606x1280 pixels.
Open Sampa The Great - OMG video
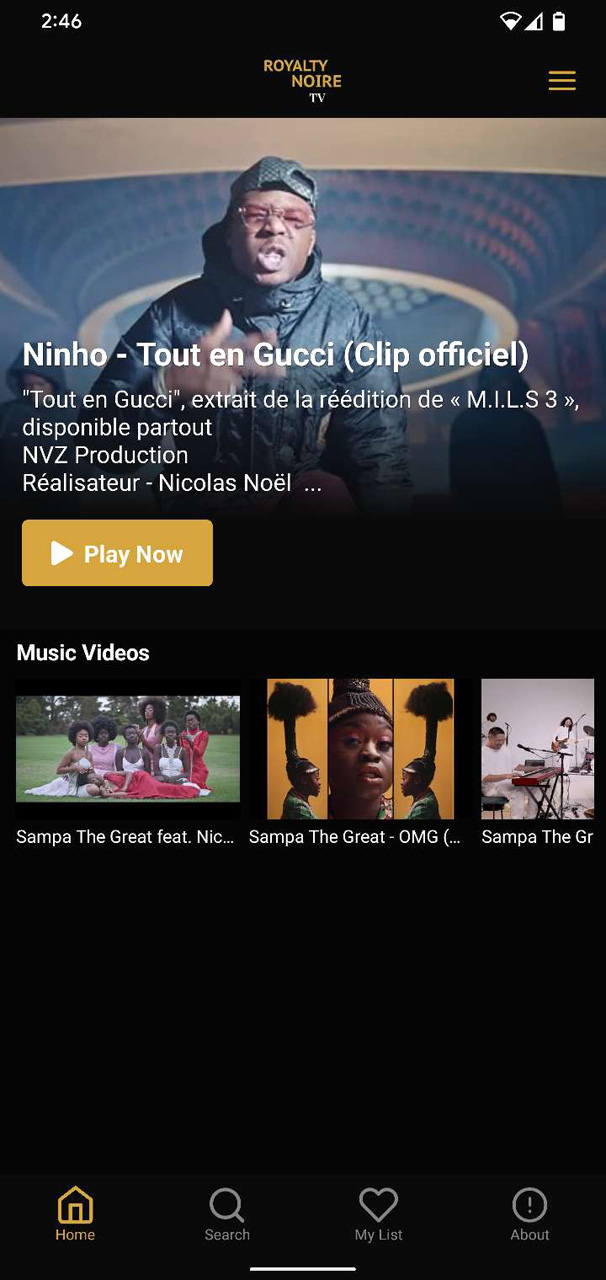tap(360, 763)
